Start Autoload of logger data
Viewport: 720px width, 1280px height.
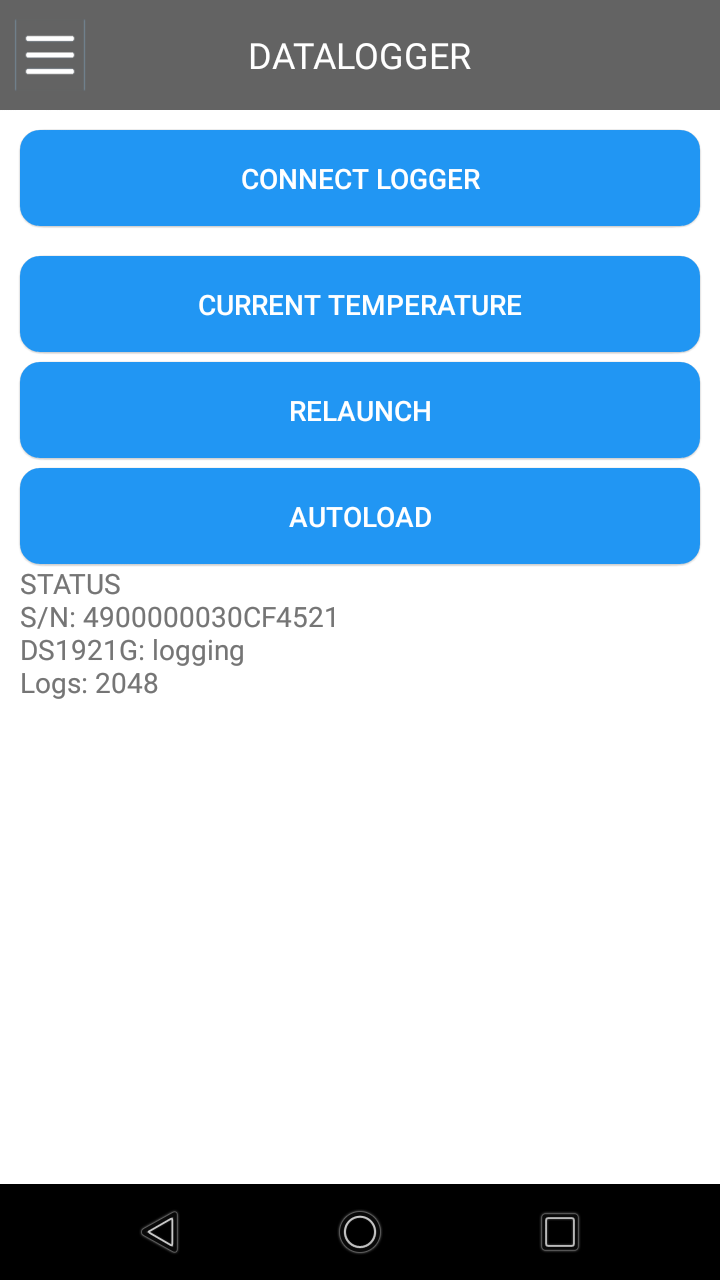click(x=360, y=517)
